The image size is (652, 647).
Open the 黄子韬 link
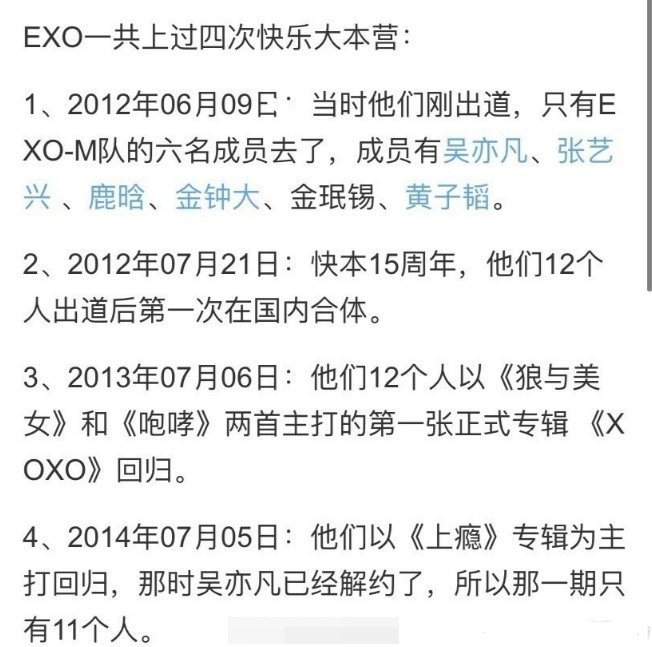point(448,198)
